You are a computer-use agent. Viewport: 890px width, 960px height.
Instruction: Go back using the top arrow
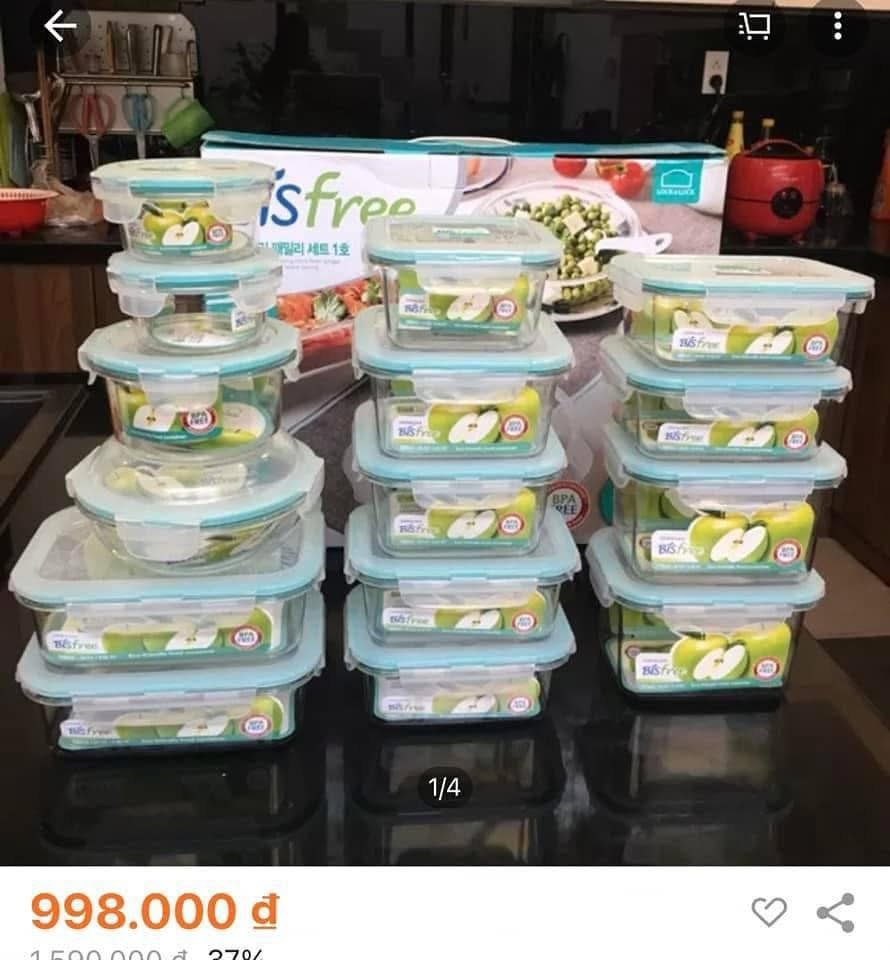tap(60, 27)
